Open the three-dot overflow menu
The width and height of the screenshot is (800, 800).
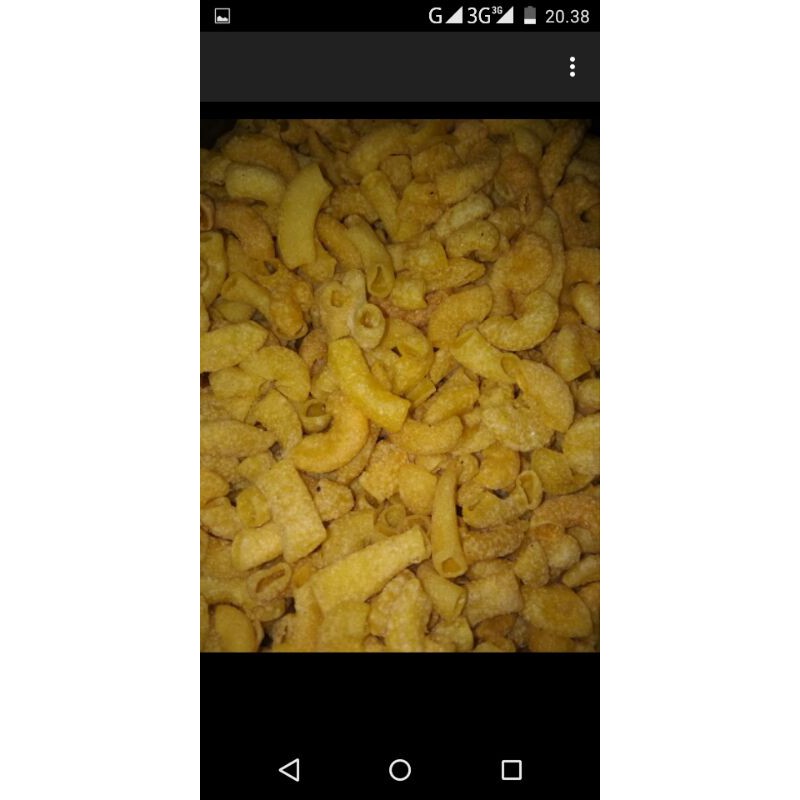click(x=572, y=67)
